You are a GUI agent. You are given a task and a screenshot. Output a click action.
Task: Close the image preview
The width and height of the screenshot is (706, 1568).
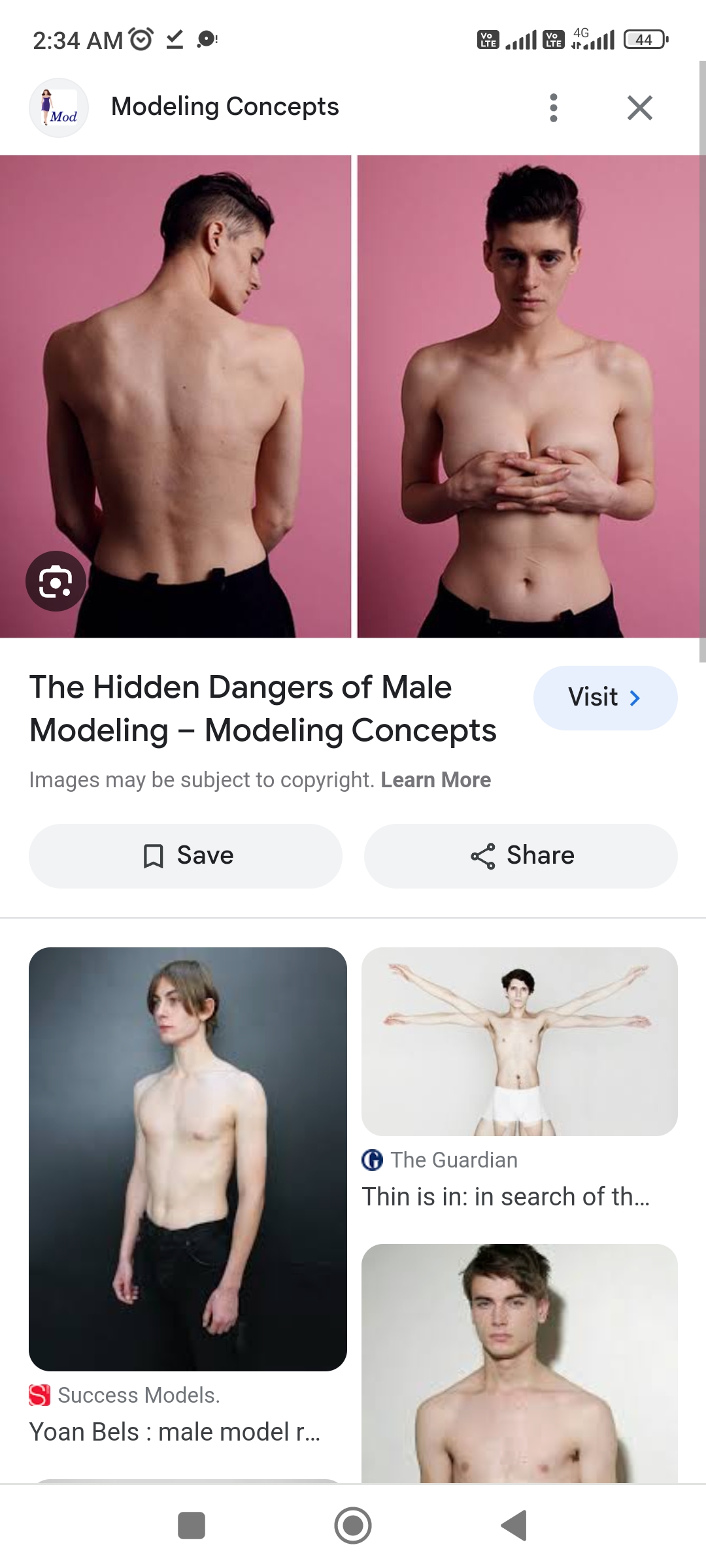639,108
